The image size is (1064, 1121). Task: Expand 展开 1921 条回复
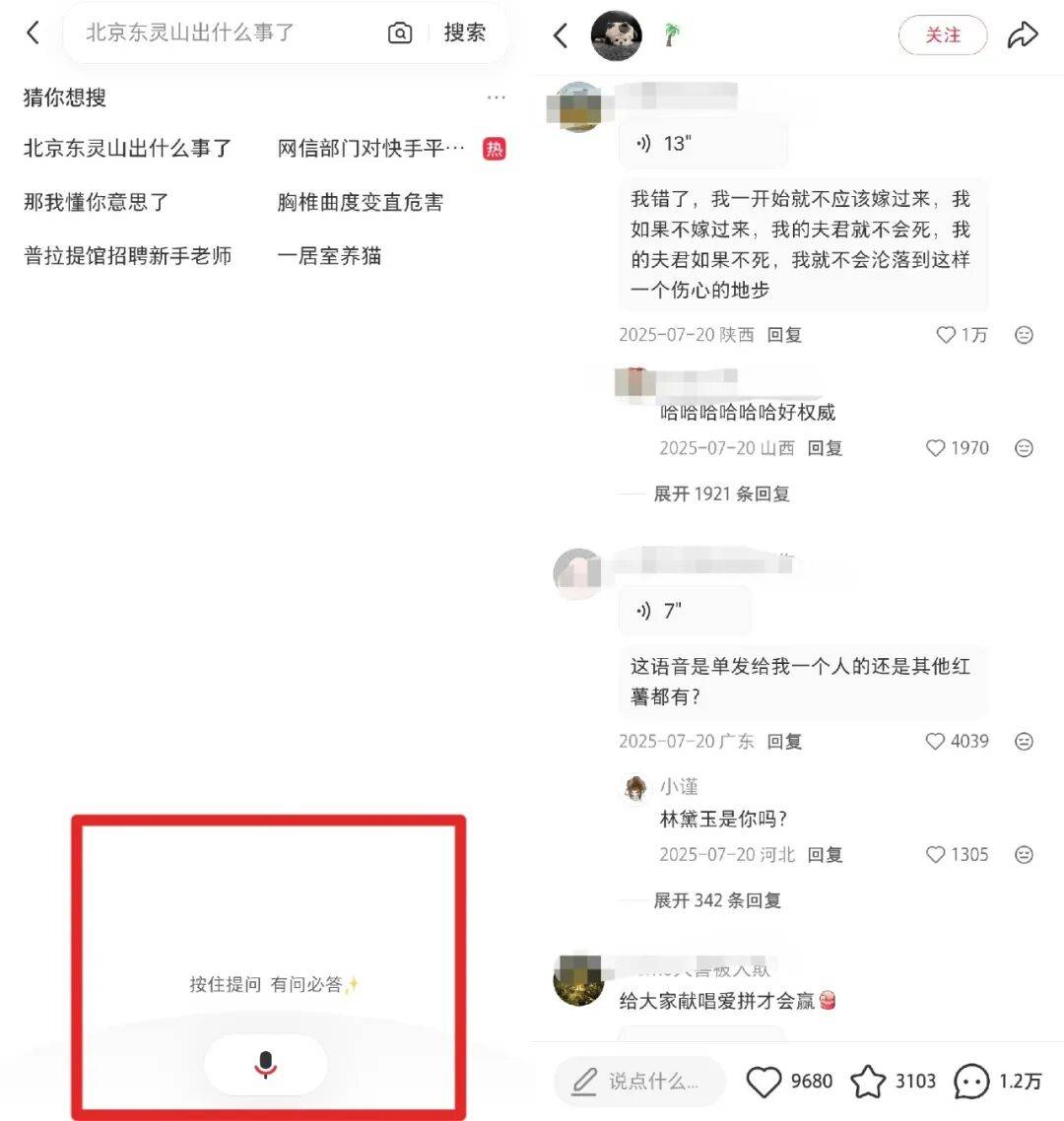(x=721, y=494)
